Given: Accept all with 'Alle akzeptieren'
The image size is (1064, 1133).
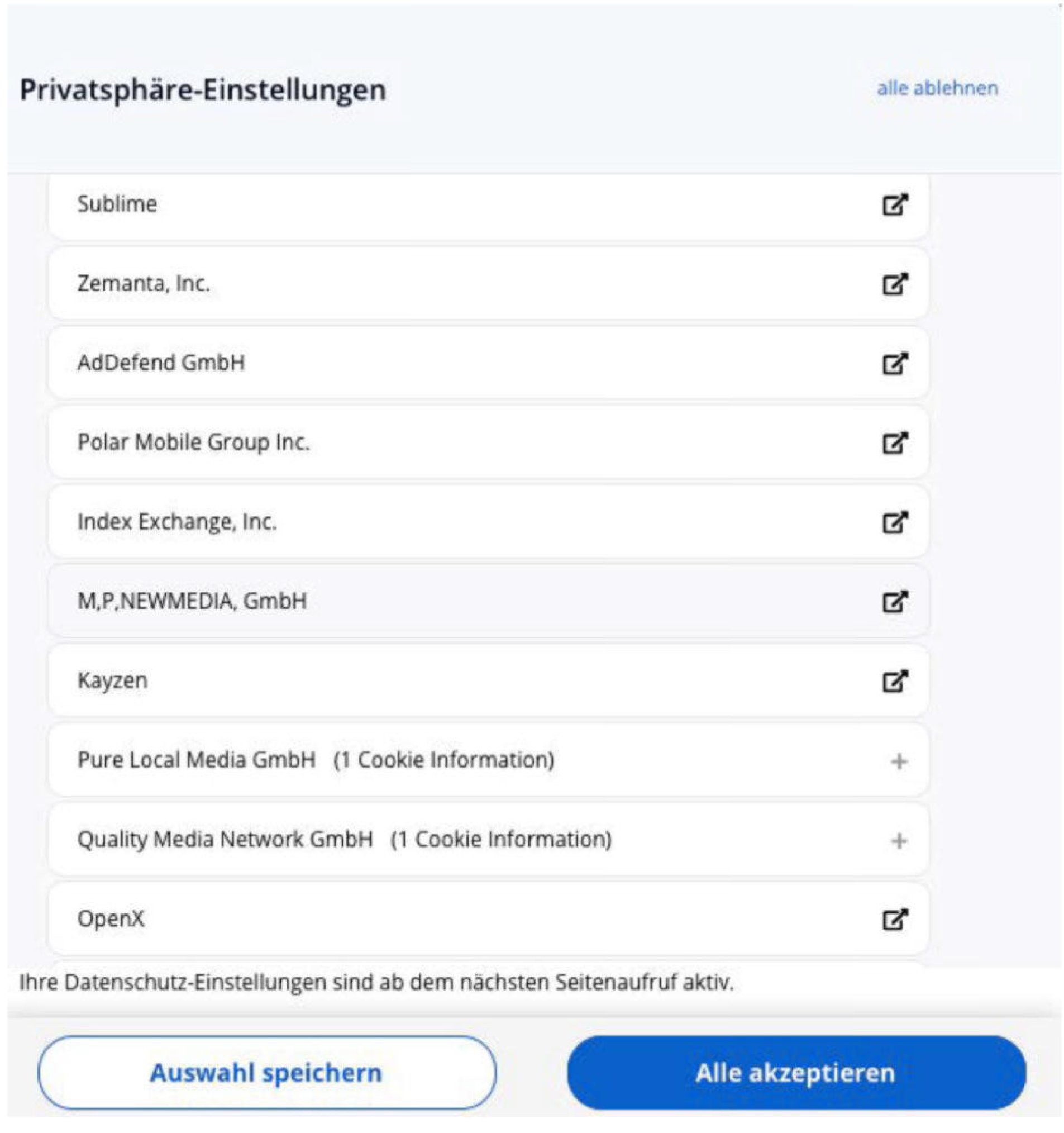Looking at the screenshot, I should [795, 1073].
